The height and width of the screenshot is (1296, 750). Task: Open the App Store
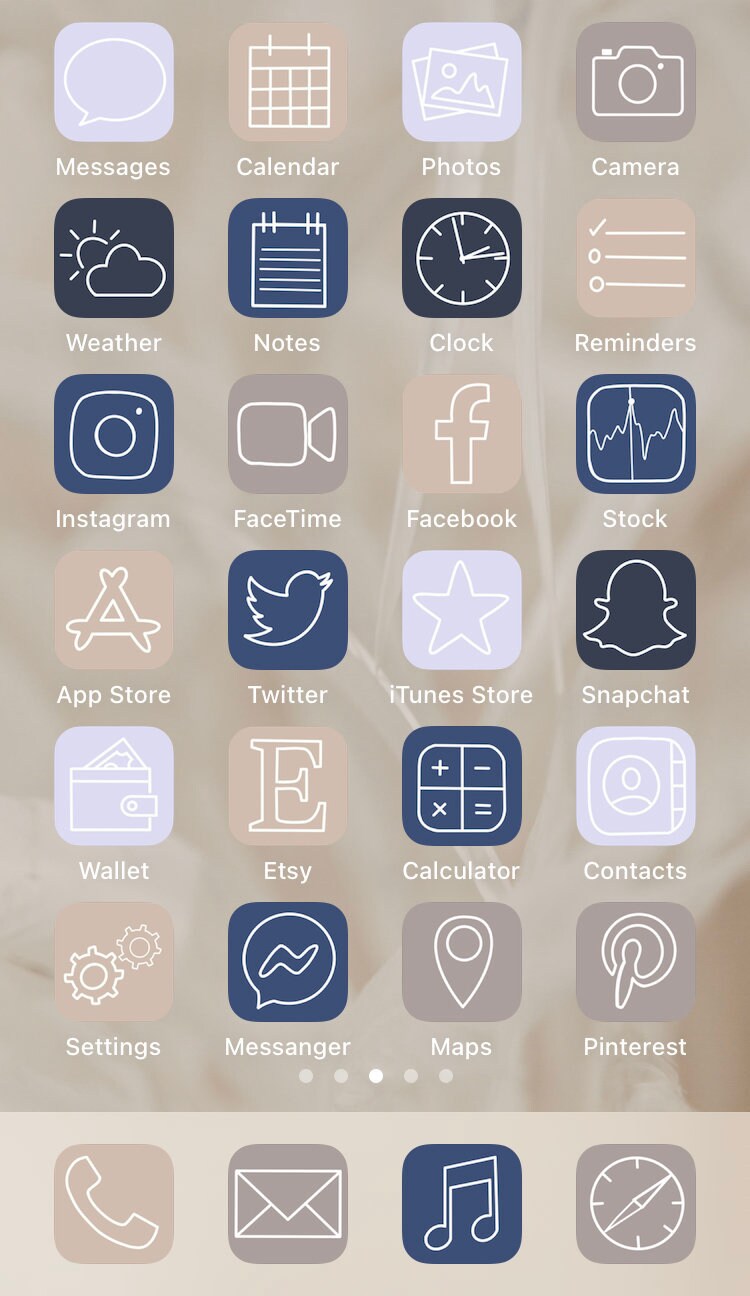(x=113, y=610)
